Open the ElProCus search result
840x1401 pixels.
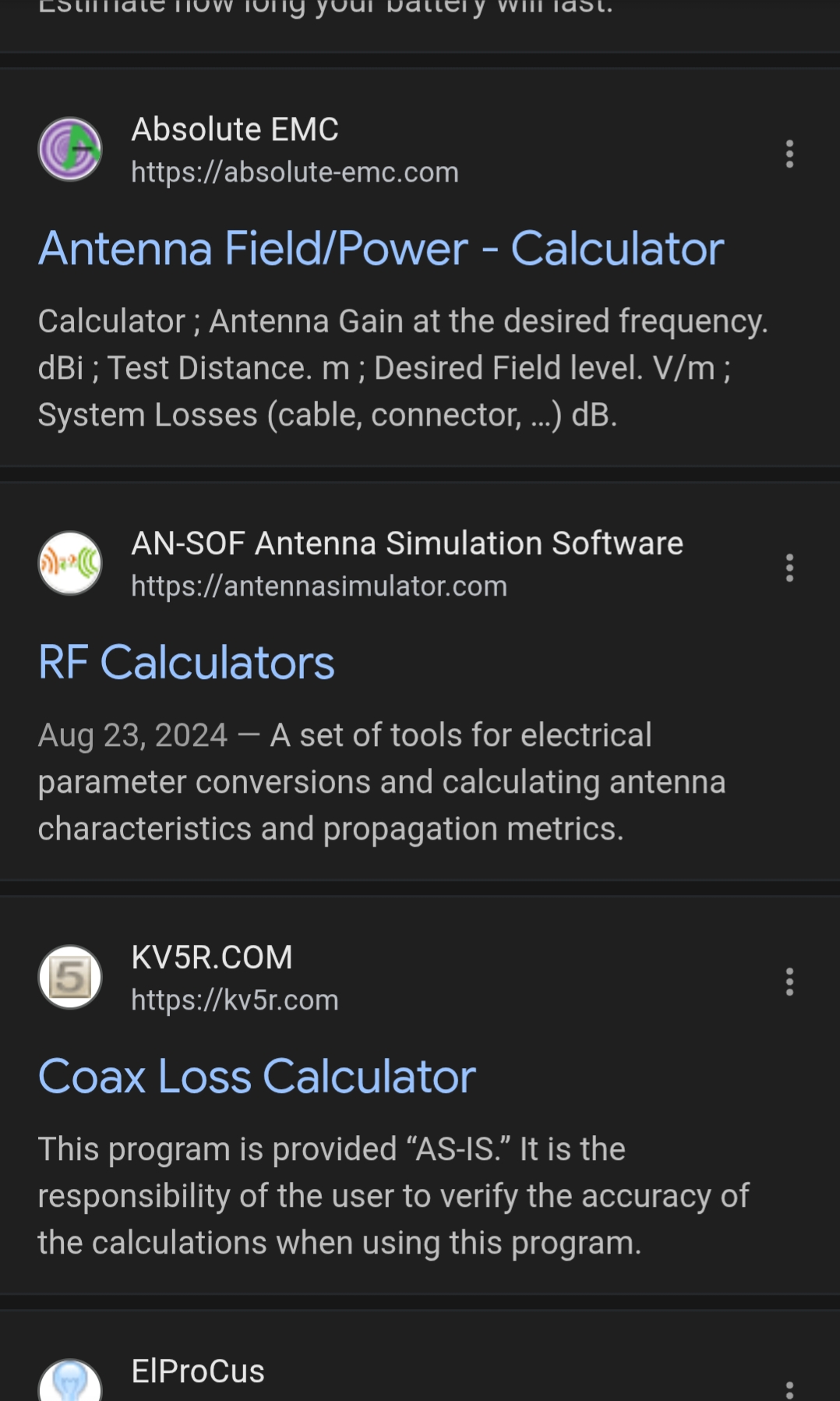tap(198, 1371)
